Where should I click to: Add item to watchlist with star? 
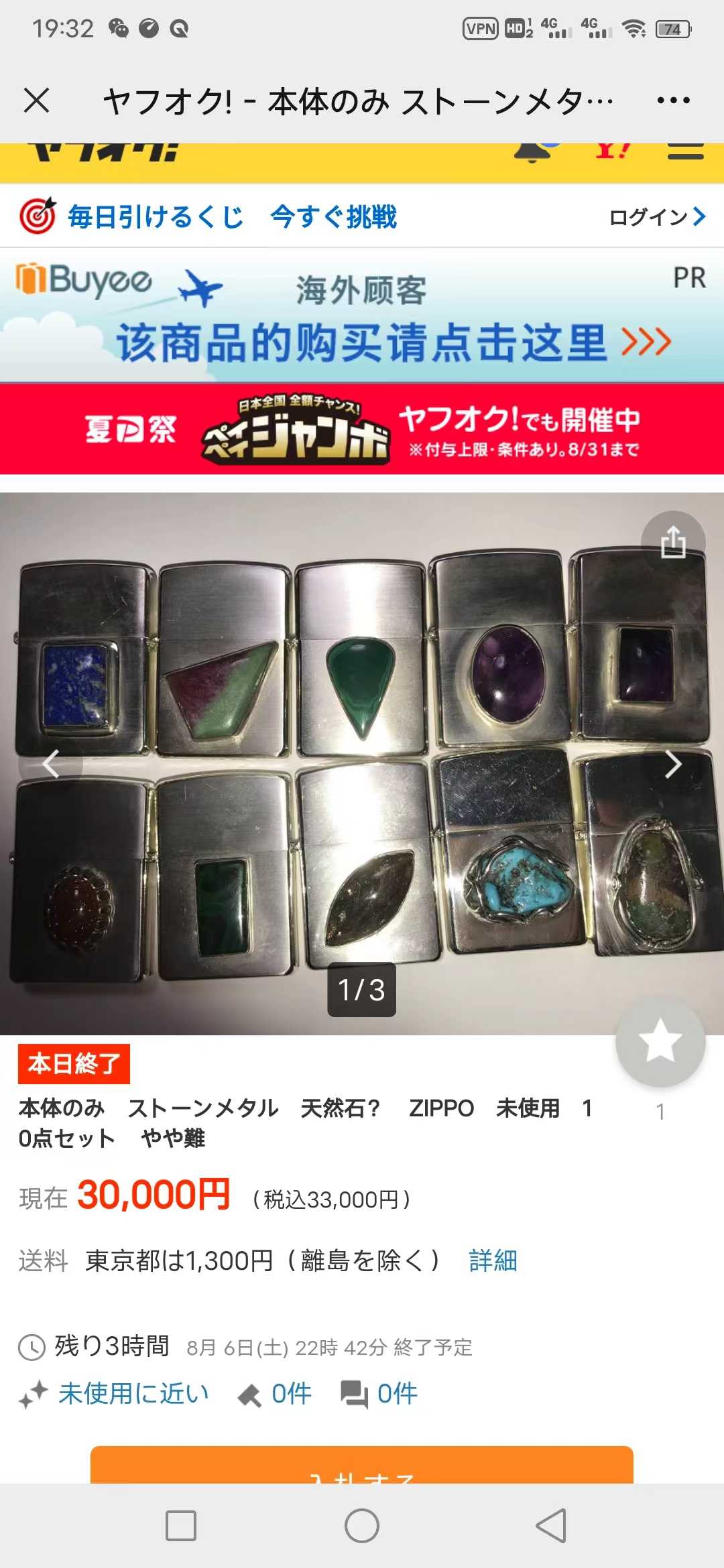pyautogui.click(x=660, y=1041)
